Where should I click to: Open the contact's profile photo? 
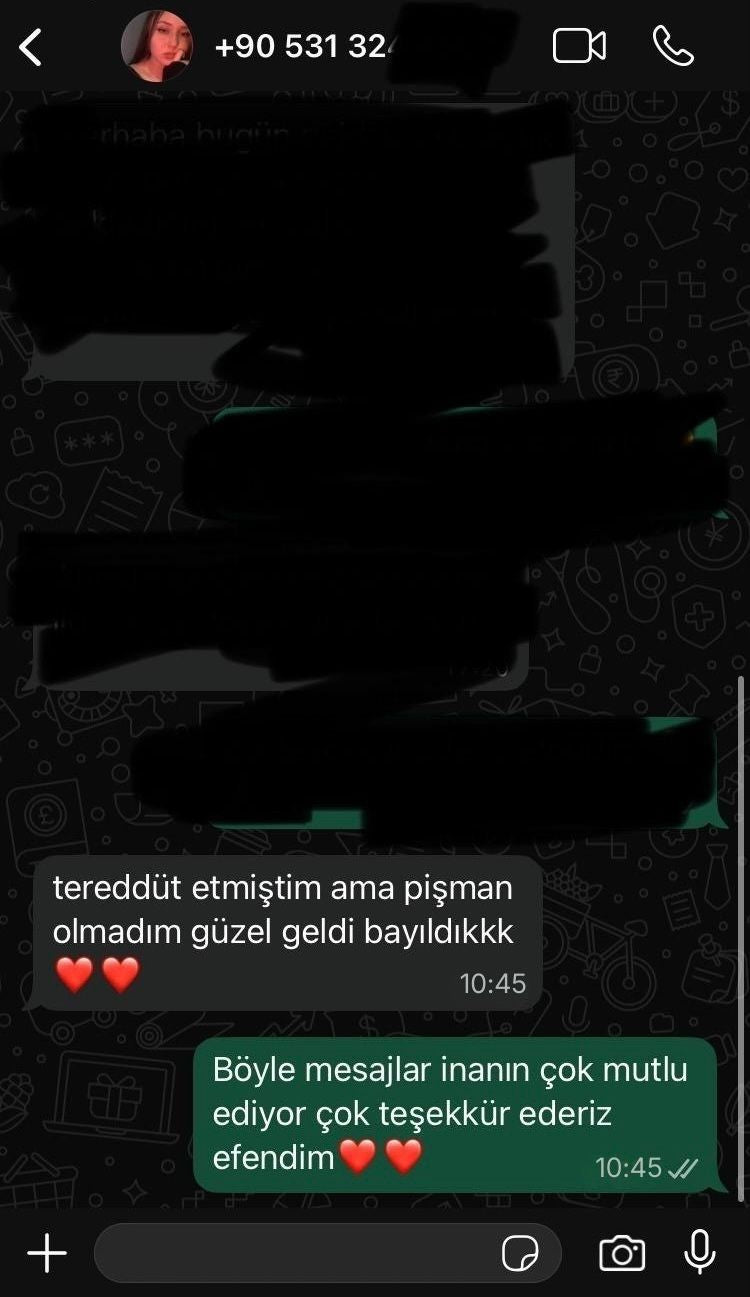tap(157, 46)
